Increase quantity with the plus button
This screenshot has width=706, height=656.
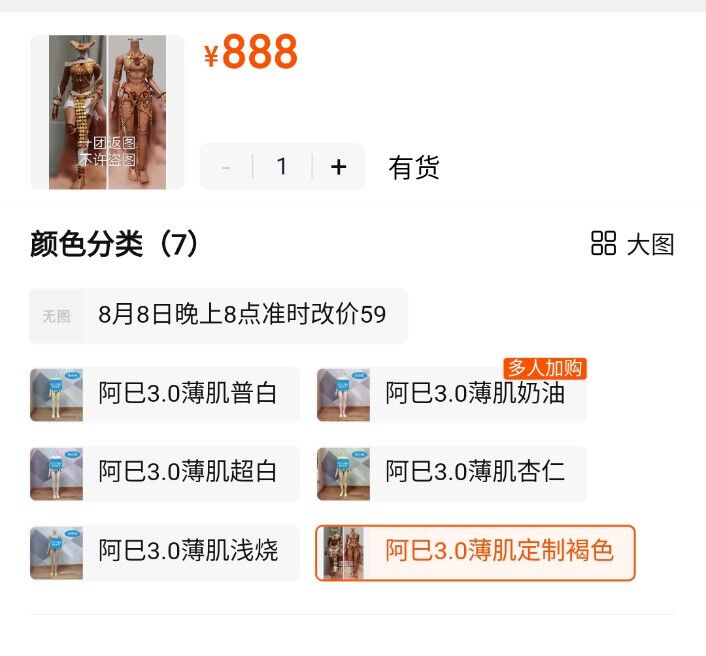click(338, 167)
